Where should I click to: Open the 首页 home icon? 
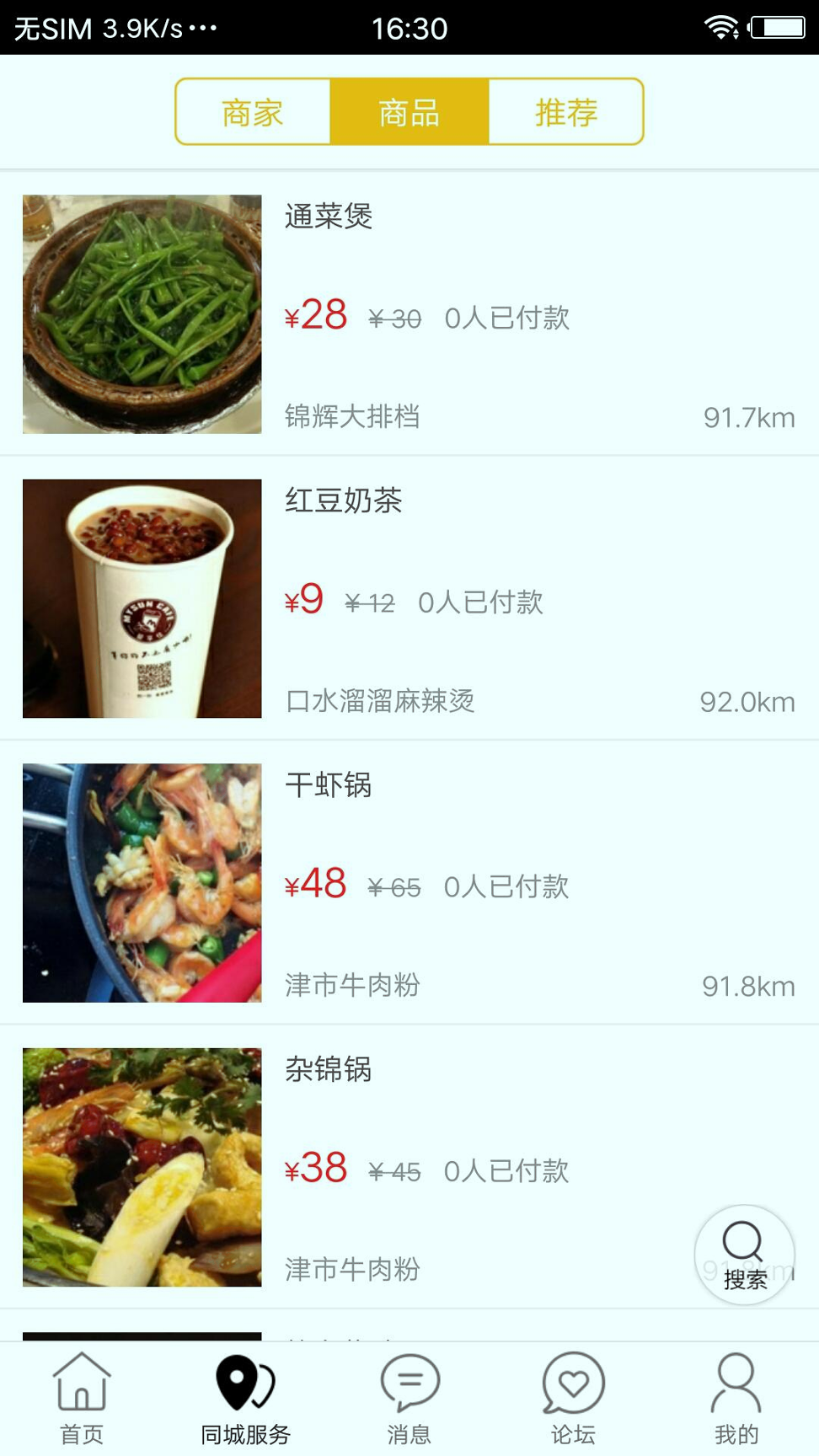point(81,1382)
